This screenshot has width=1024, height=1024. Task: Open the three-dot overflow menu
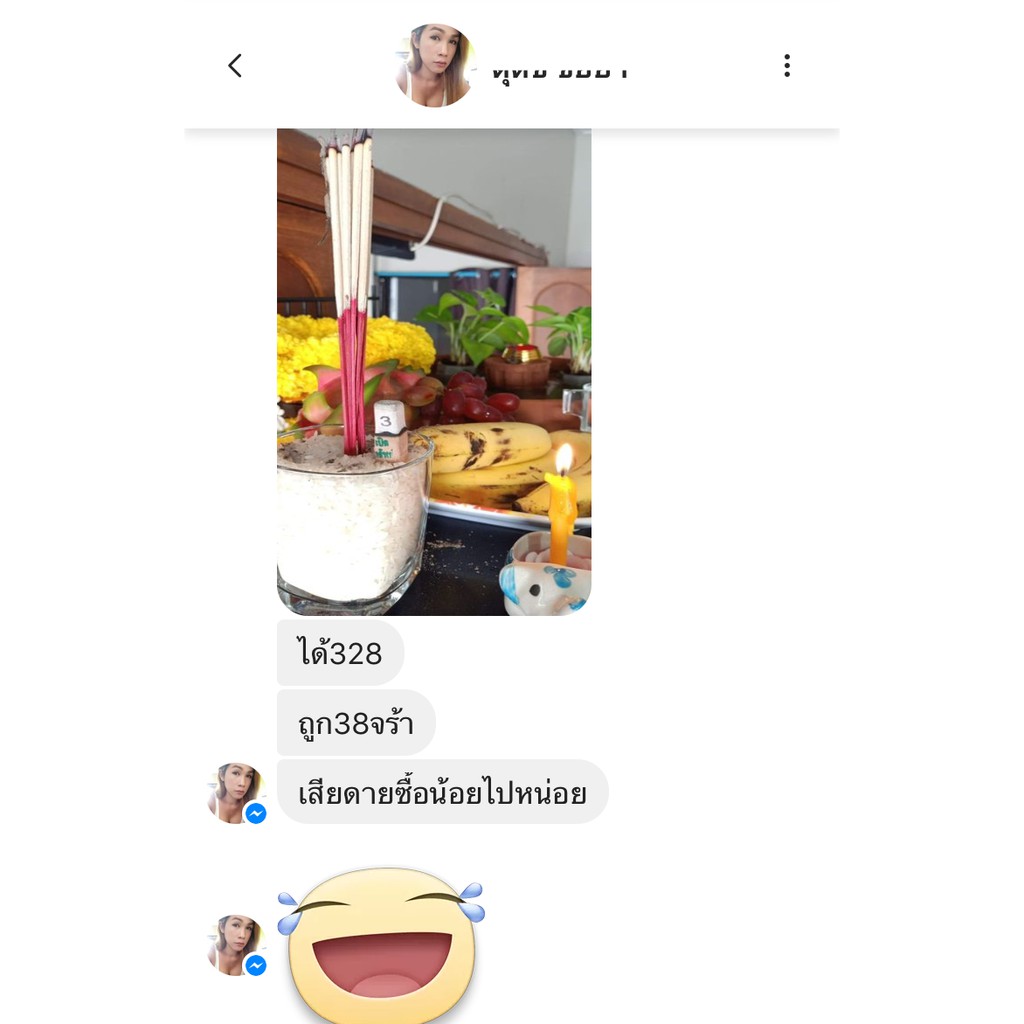pos(787,66)
